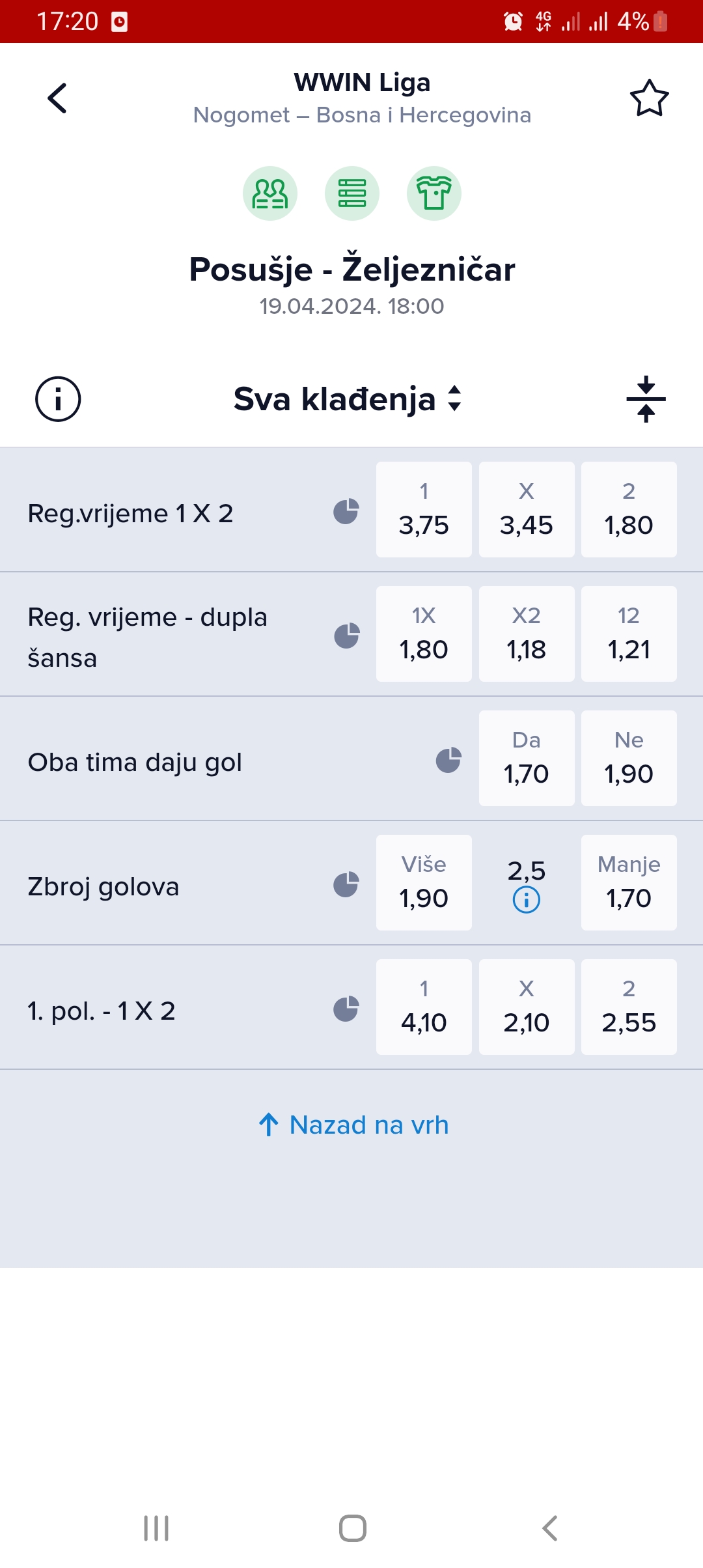Open match info circle icon

[x=58, y=399]
